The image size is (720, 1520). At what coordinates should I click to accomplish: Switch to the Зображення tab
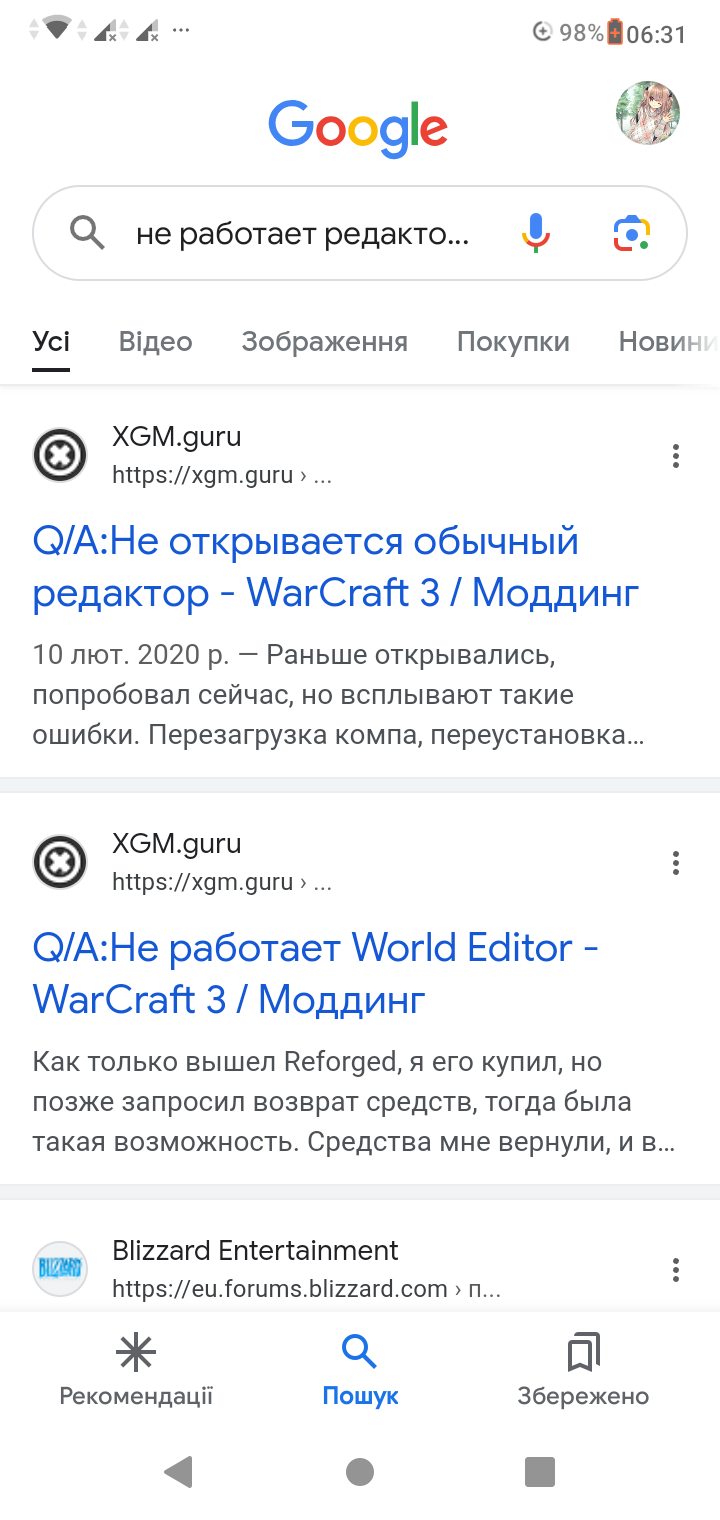click(324, 342)
